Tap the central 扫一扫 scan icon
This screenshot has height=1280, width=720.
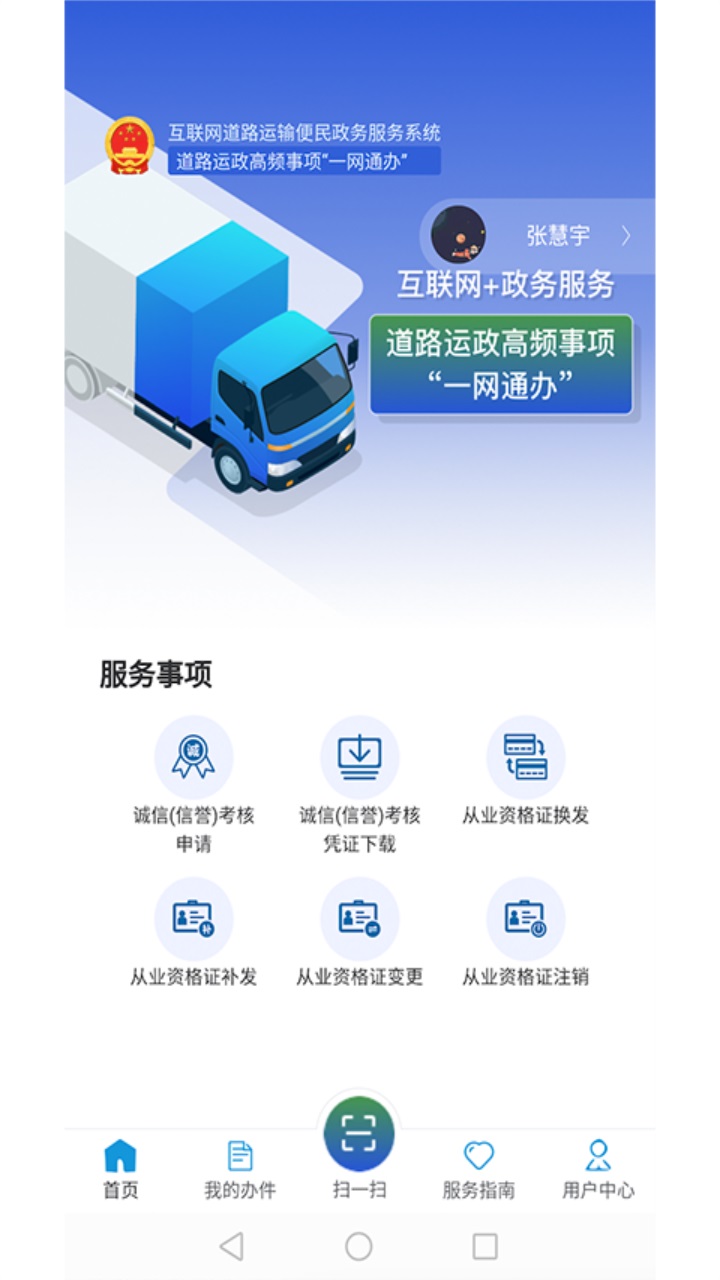[x=360, y=1135]
